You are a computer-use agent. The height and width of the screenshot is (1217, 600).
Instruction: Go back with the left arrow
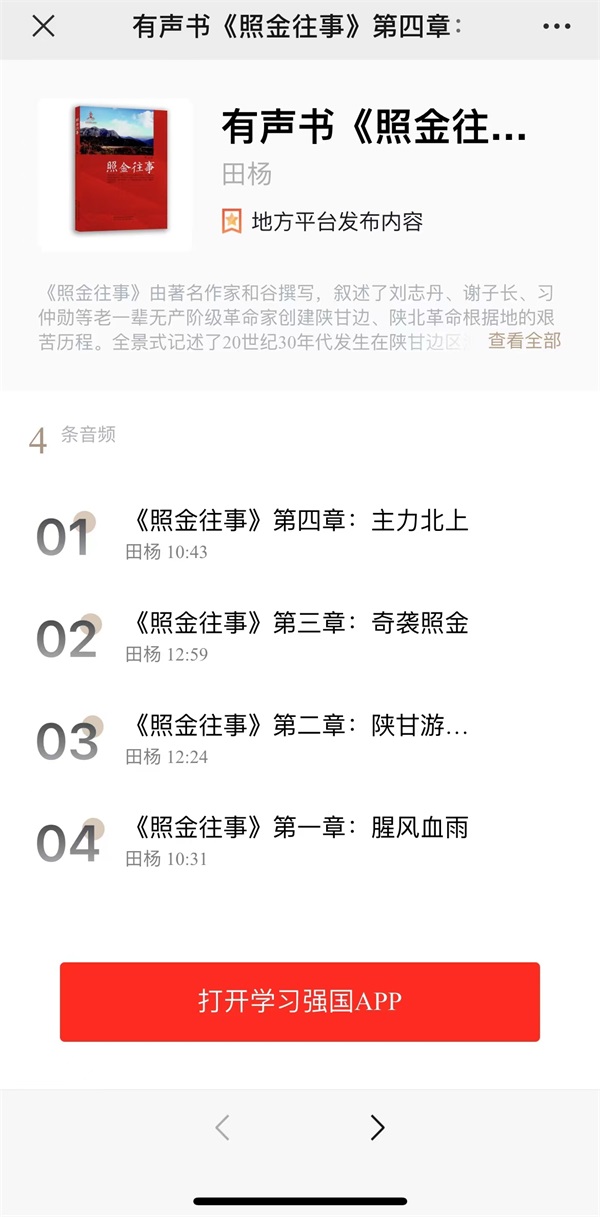[222, 1128]
